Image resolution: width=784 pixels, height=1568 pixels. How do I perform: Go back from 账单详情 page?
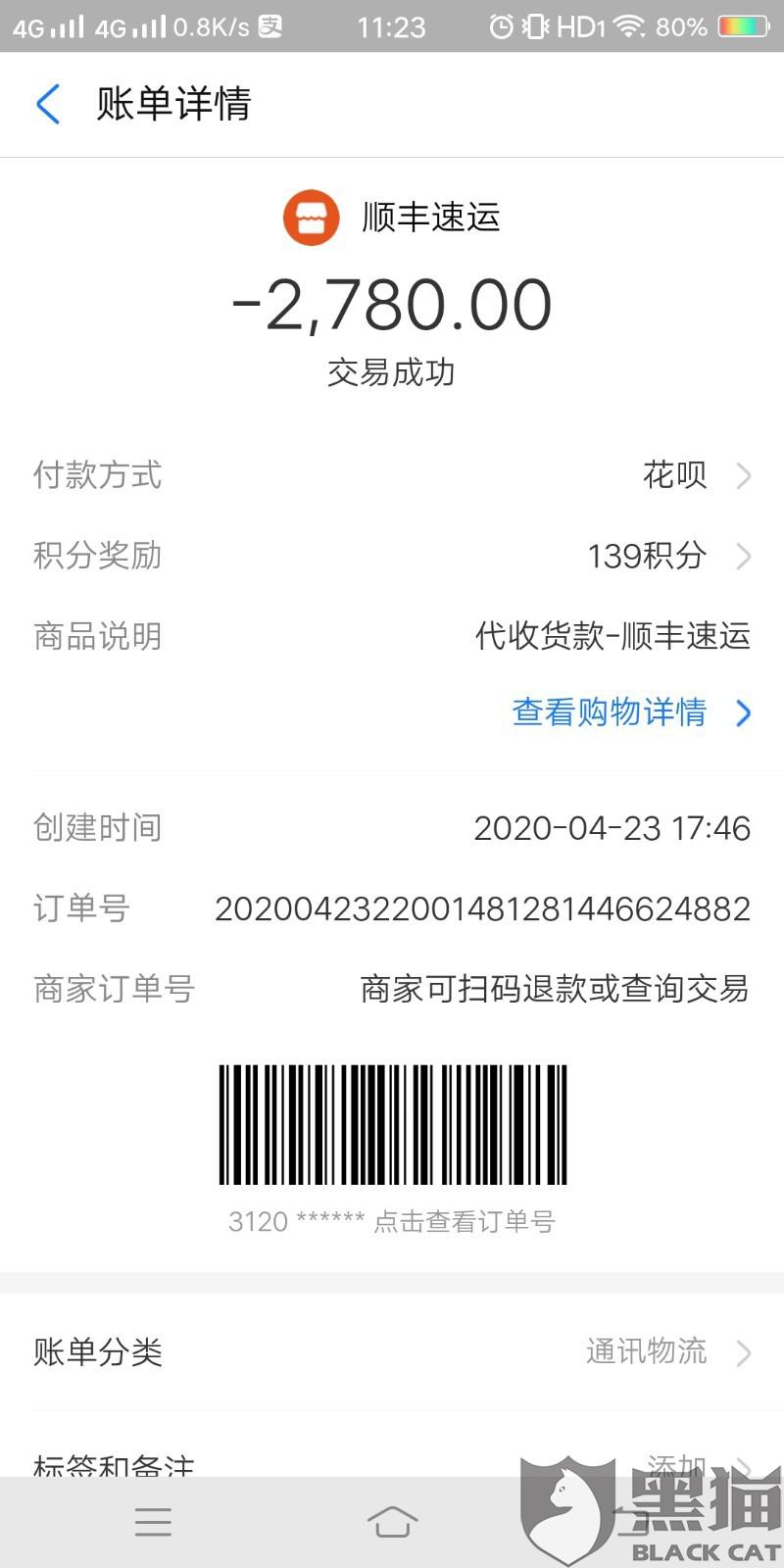(x=48, y=104)
